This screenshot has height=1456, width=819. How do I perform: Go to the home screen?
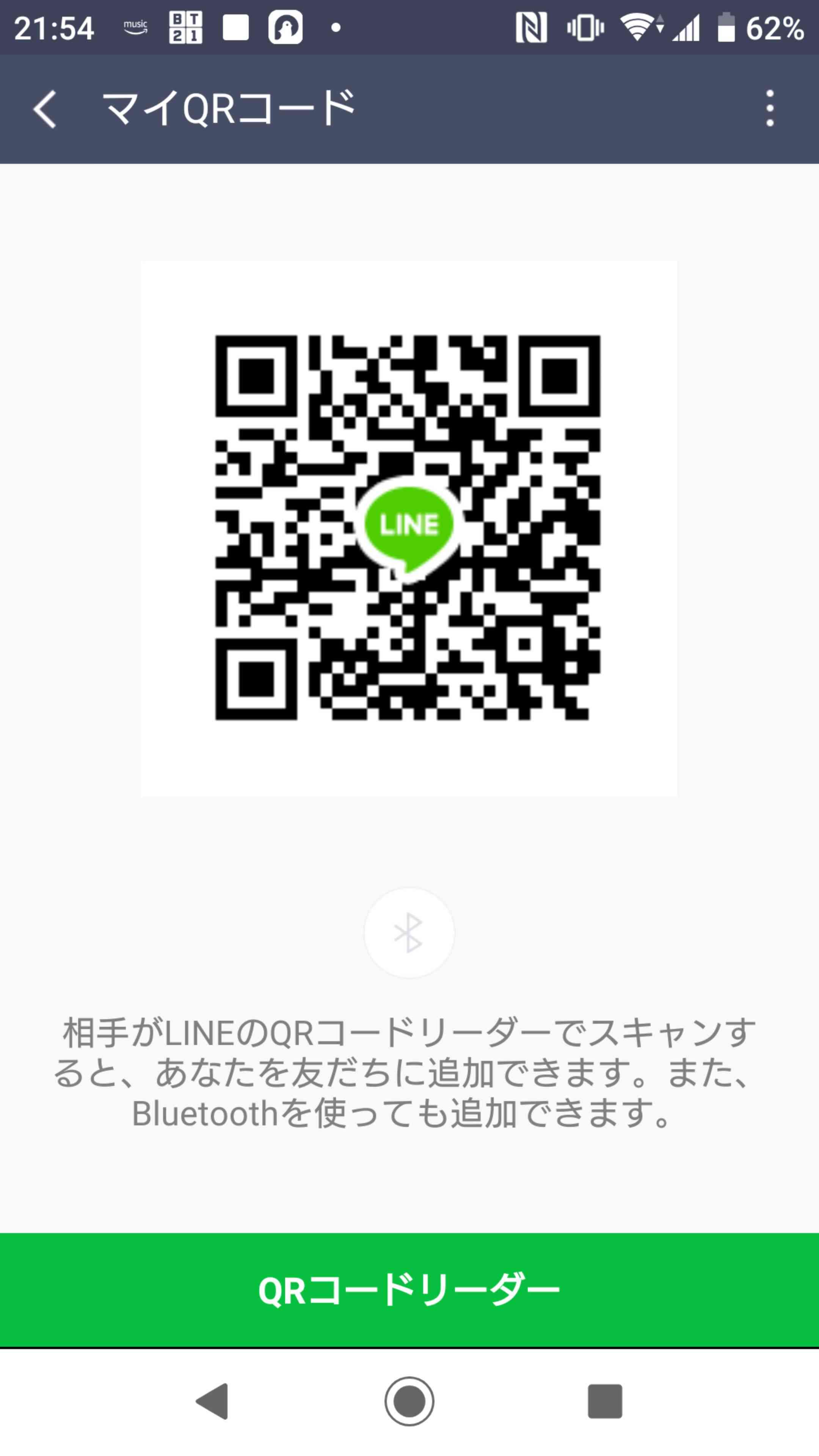pyautogui.click(x=409, y=1401)
